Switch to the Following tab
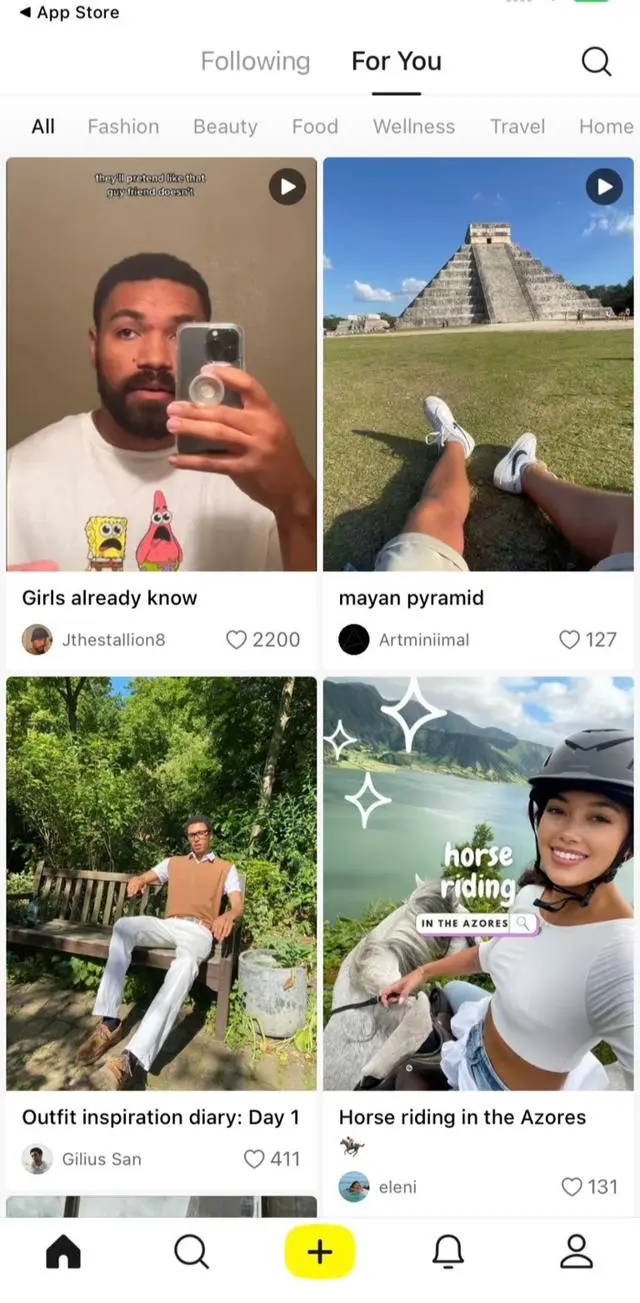Screen dimensions: 640x1303 click(255, 62)
